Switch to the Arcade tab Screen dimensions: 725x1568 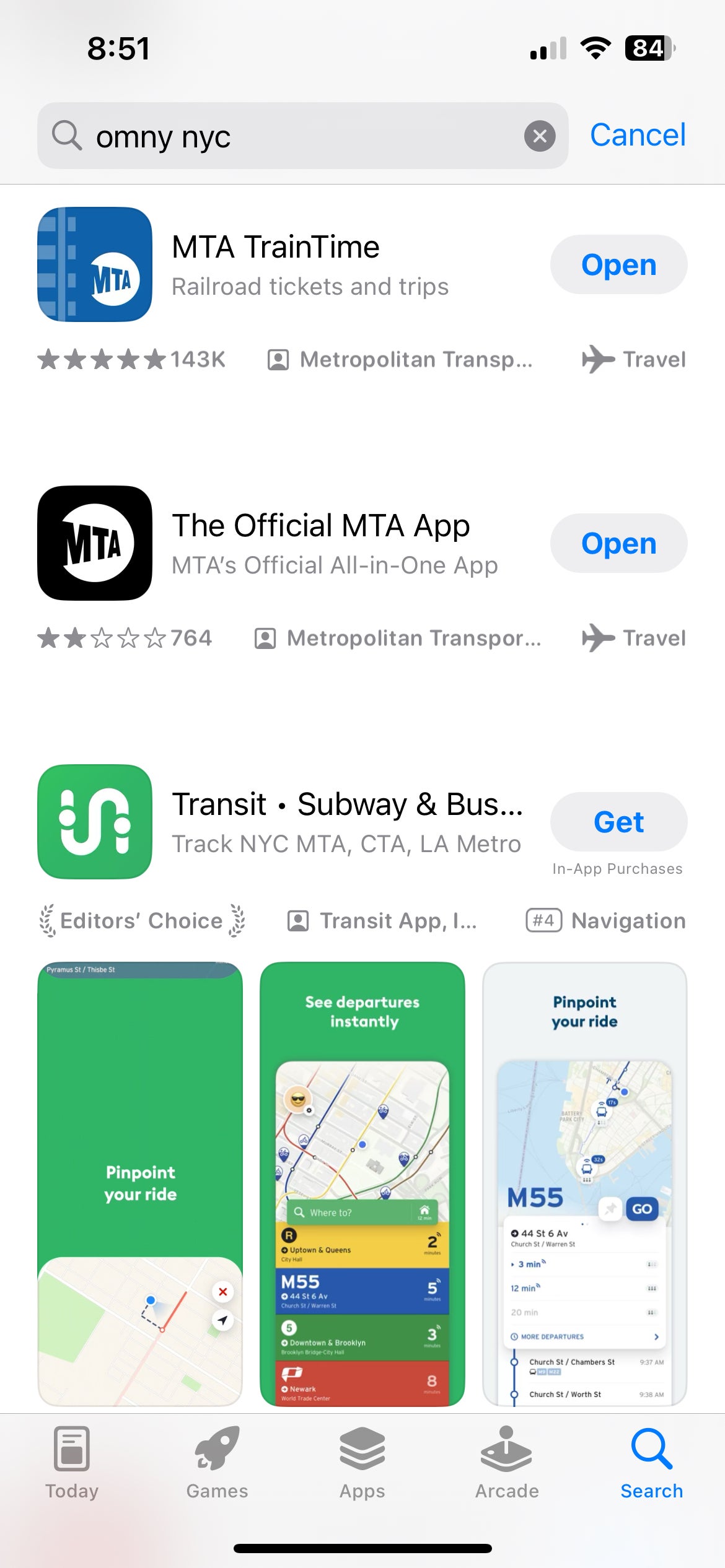(x=507, y=1463)
